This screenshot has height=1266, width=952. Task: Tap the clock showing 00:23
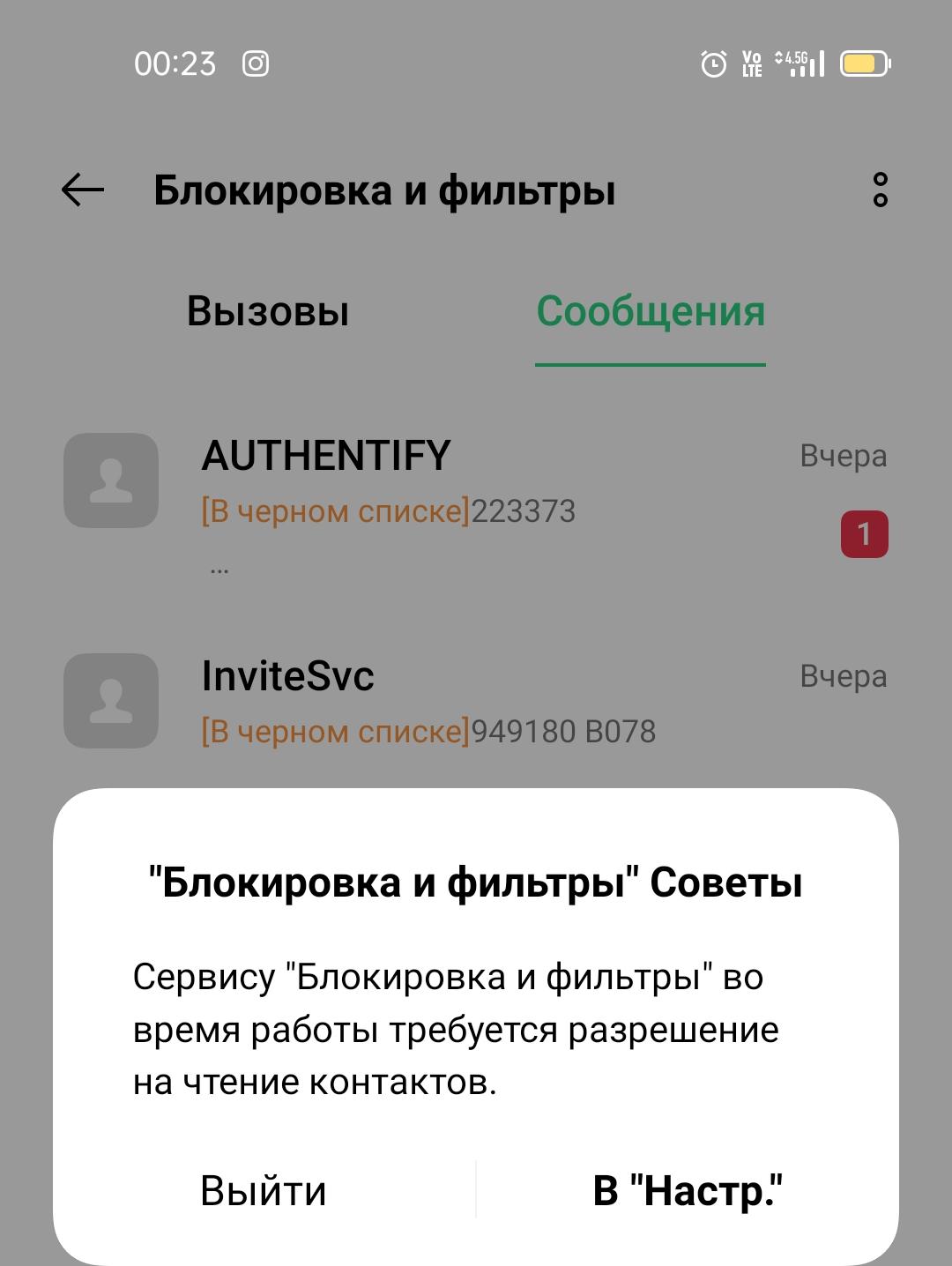pyautogui.click(x=174, y=63)
